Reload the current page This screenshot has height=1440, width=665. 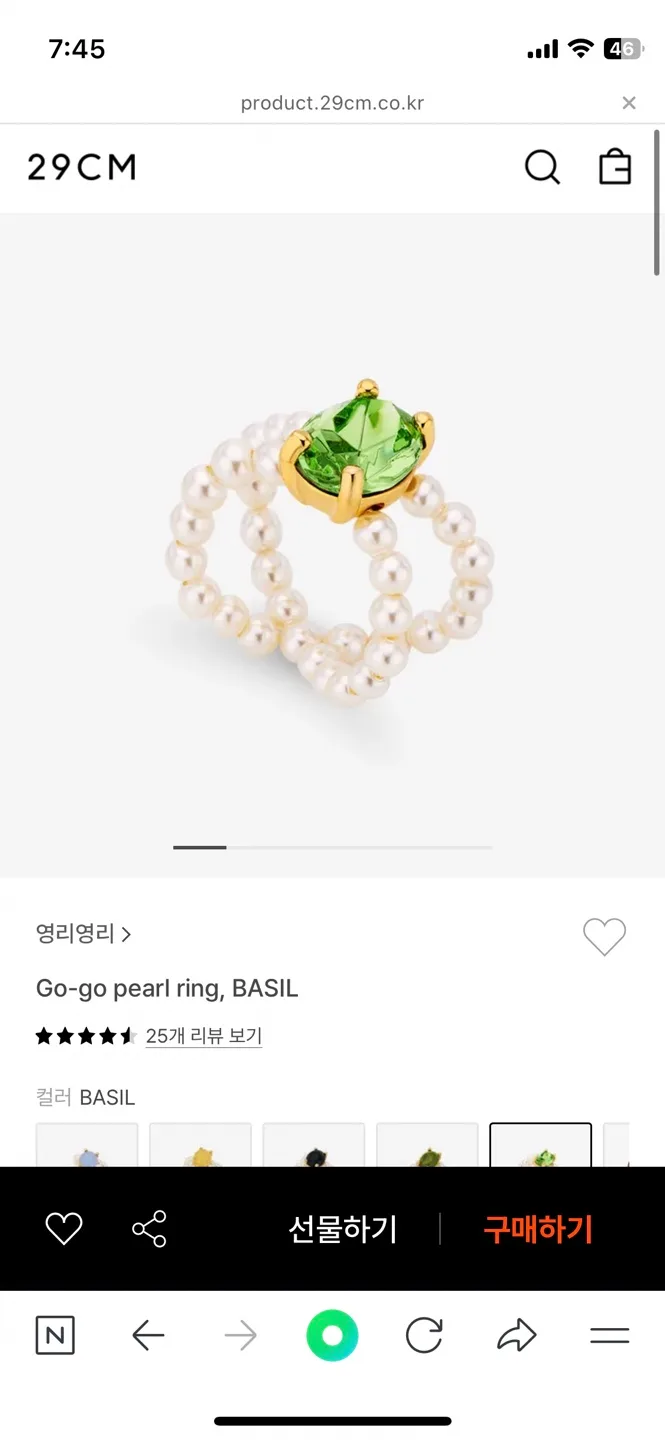pyautogui.click(x=424, y=1335)
